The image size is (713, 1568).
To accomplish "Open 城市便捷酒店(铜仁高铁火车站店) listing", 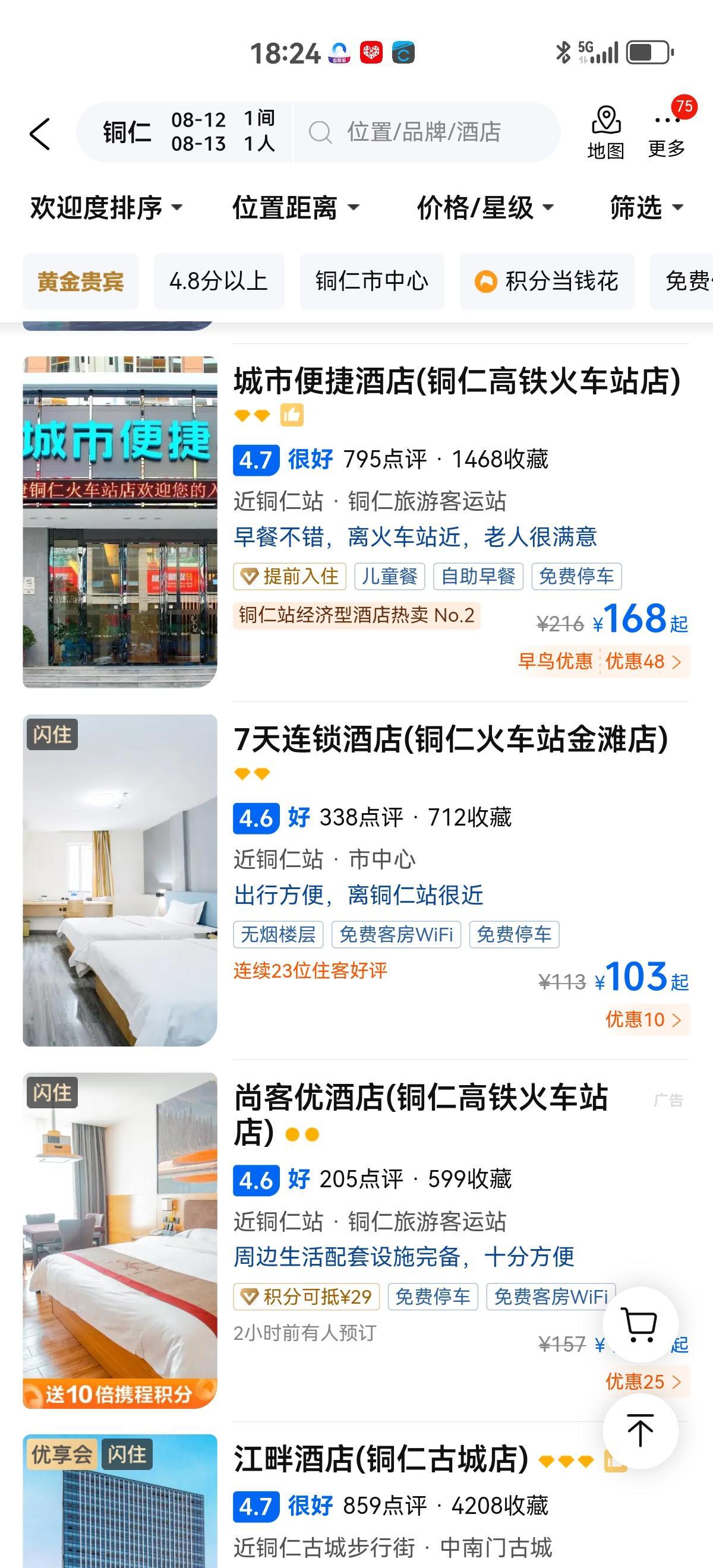I will point(457,382).
